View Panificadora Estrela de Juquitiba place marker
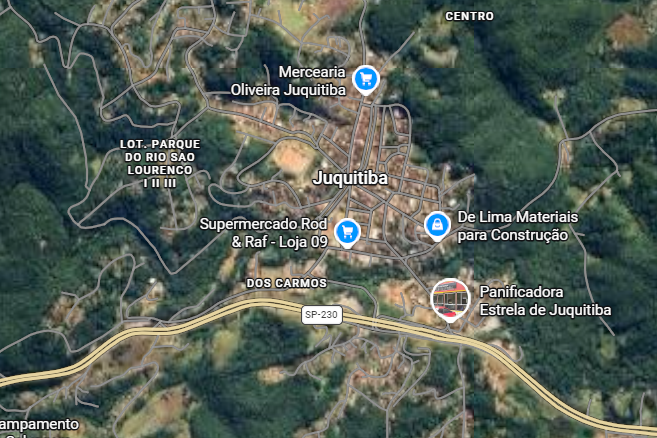Image resolution: width=657 pixels, height=438 pixels. (x=450, y=298)
